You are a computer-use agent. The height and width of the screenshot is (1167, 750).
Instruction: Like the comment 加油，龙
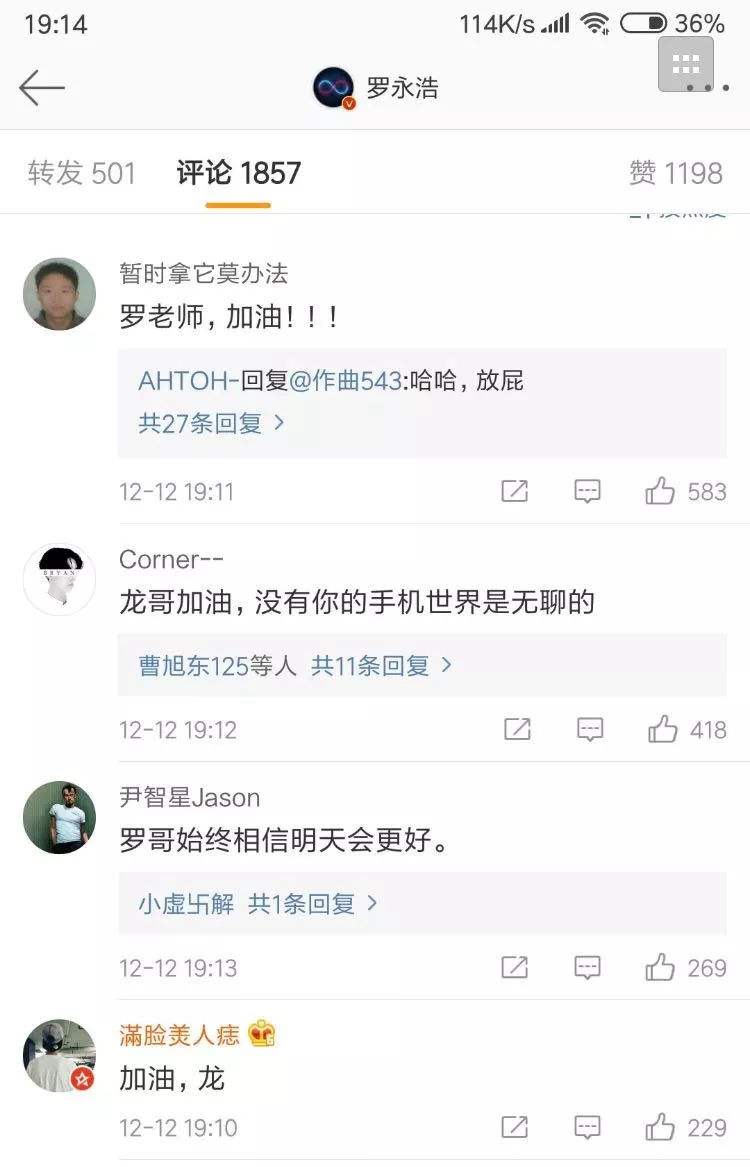pyautogui.click(x=660, y=1127)
